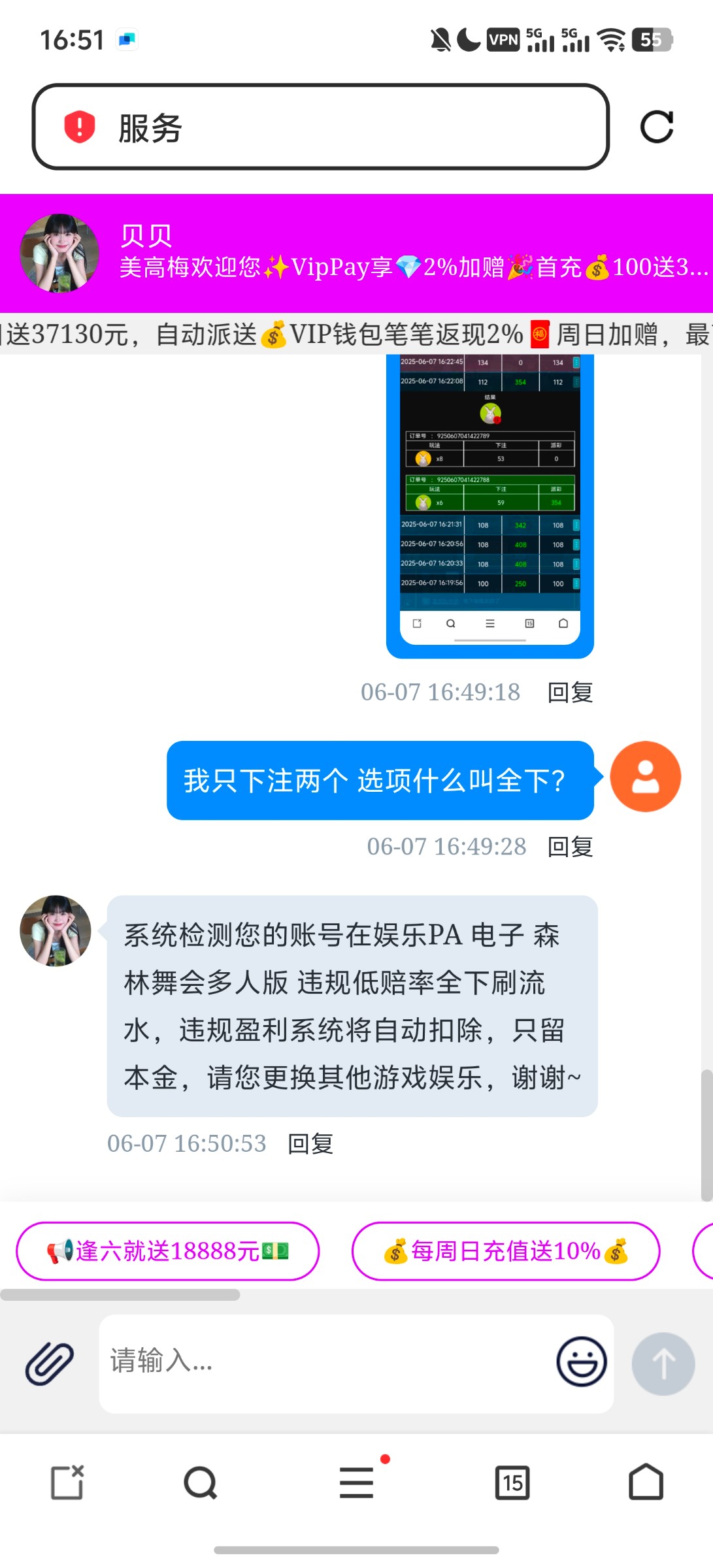Tap the 服务 address bar
713x1568 pixels.
(320, 127)
